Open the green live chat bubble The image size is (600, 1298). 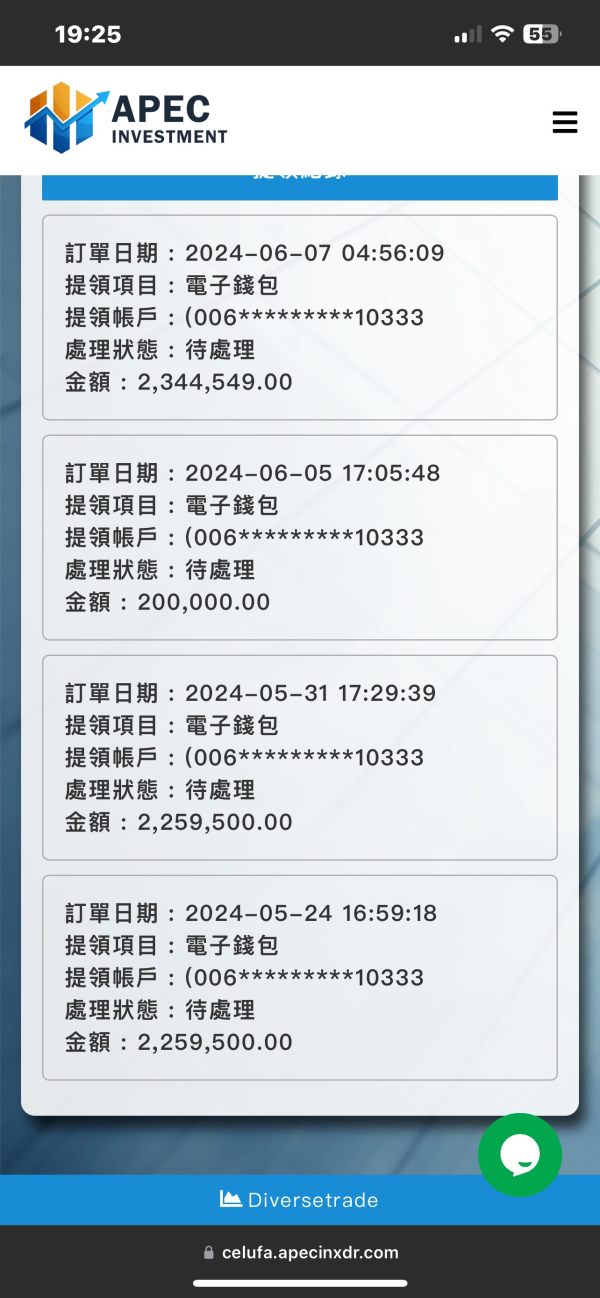[520, 1155]
